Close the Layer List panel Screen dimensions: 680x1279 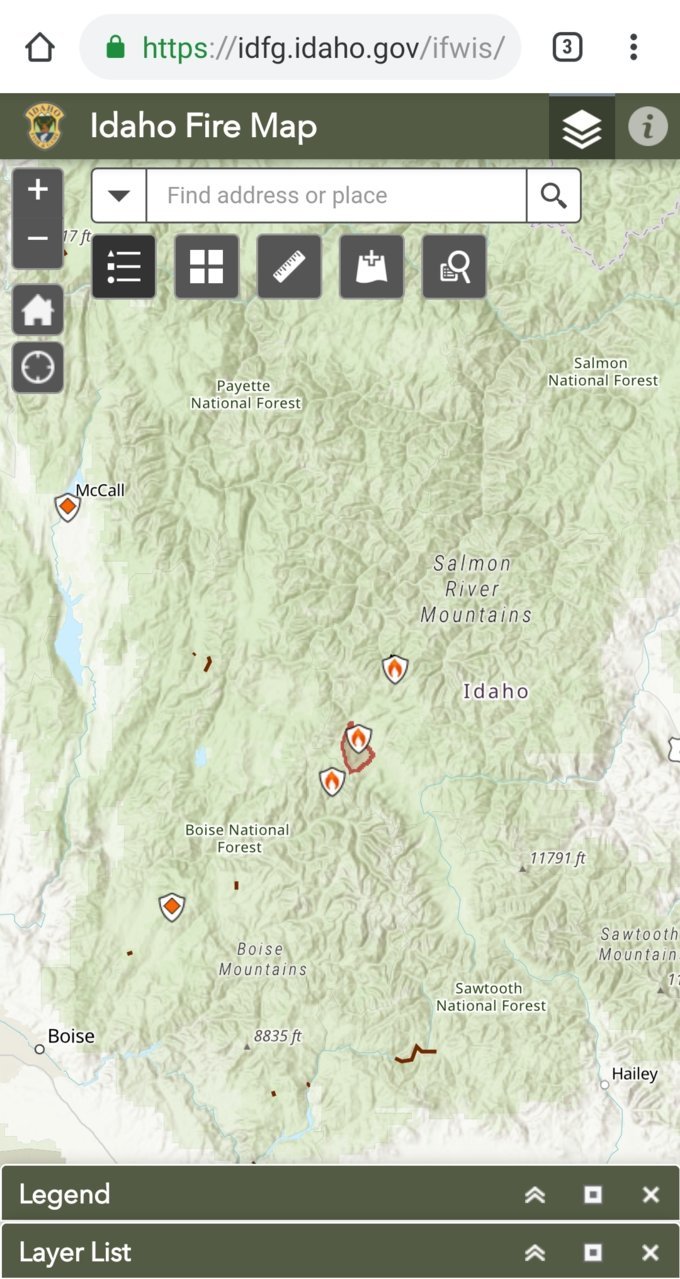(x=651, y=1253)
